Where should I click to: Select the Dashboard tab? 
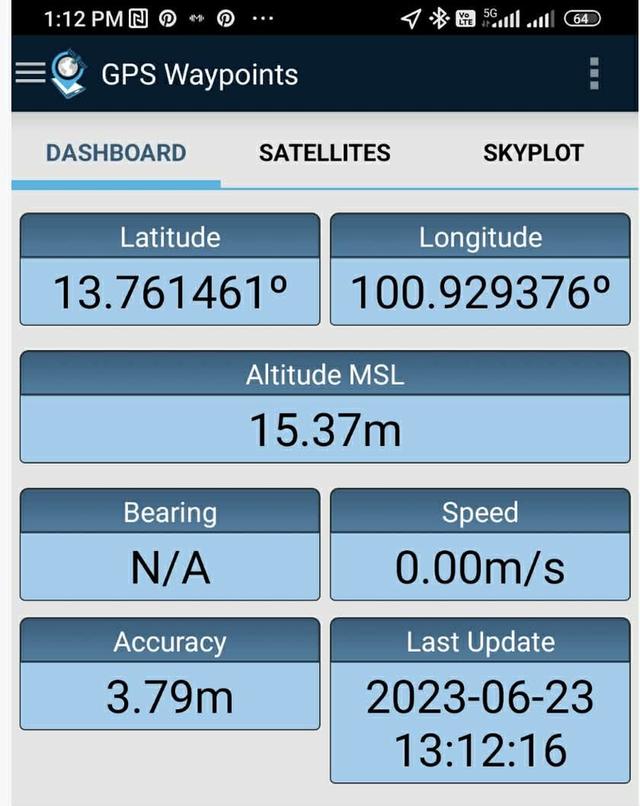coord(116,153)
